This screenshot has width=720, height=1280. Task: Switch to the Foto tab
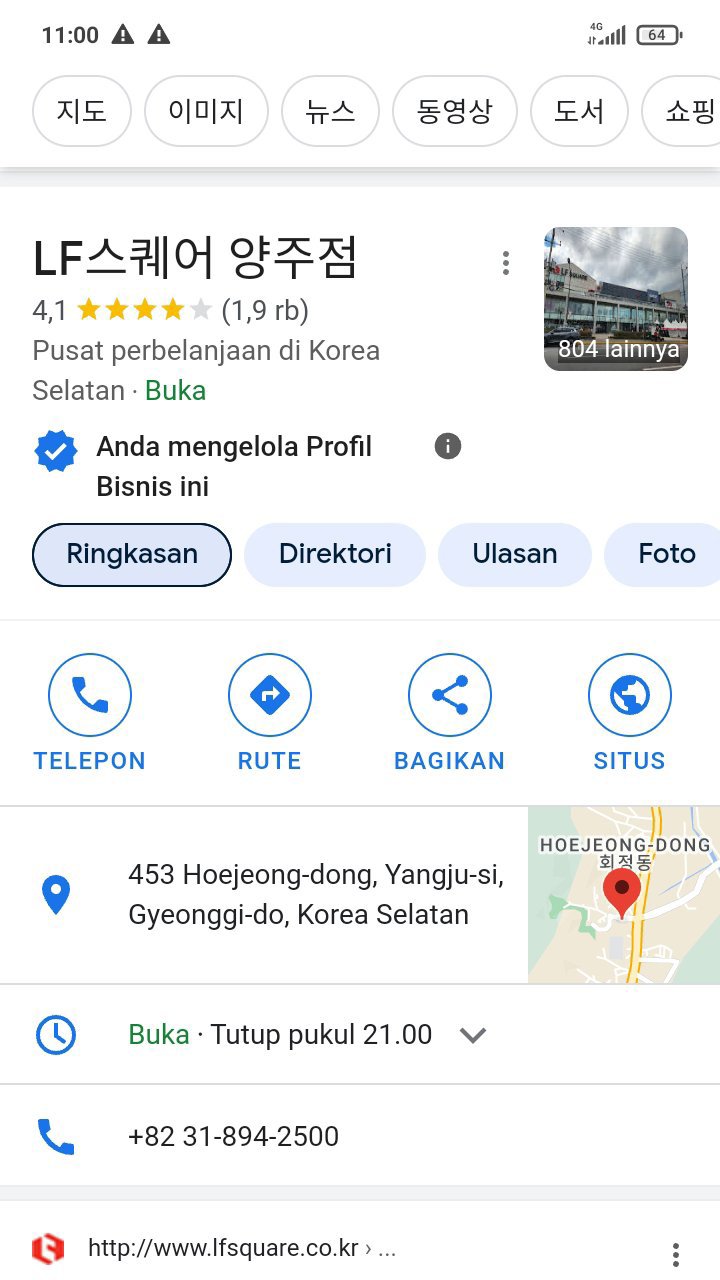click(666, 554)
